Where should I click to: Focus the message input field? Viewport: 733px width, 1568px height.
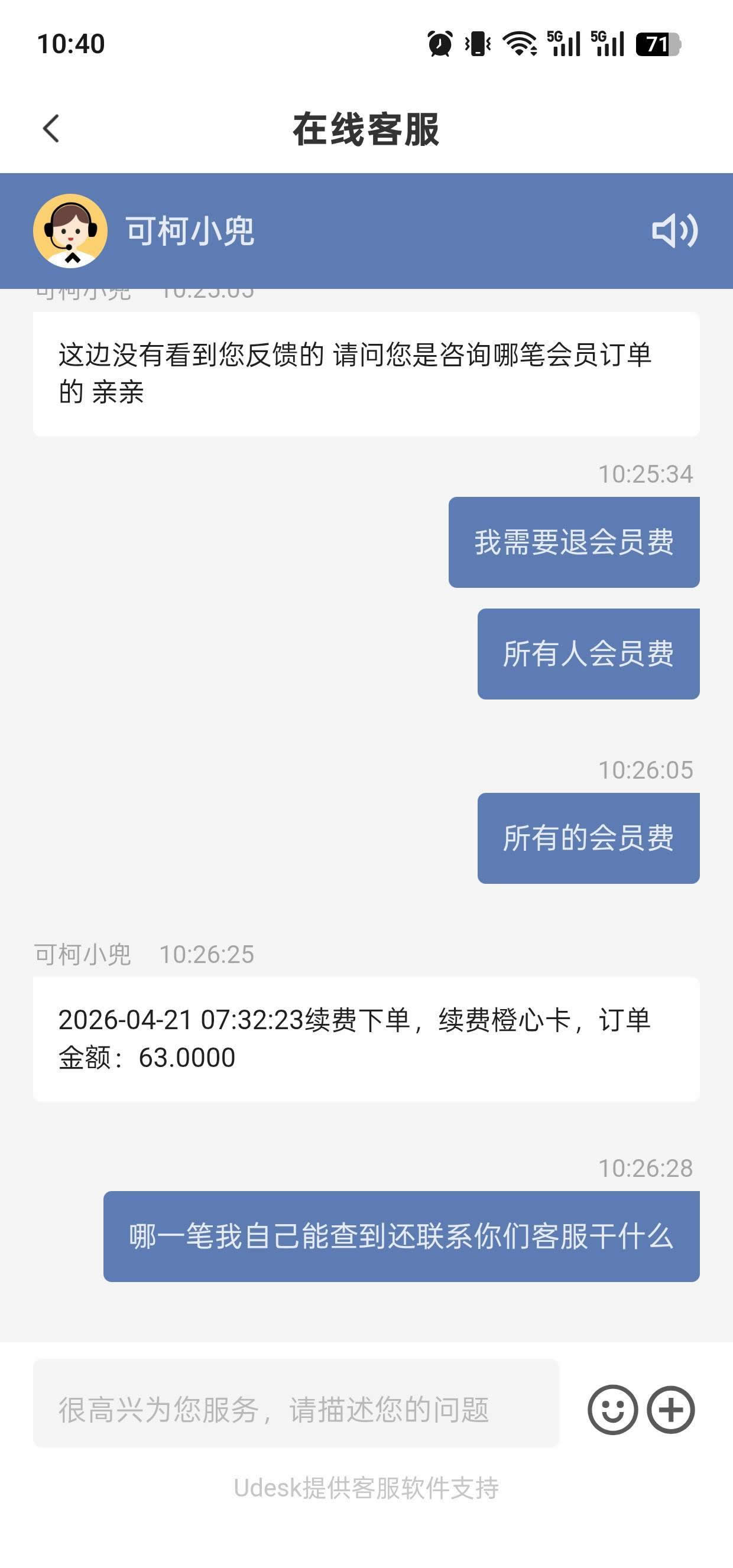coord(296,1409)
